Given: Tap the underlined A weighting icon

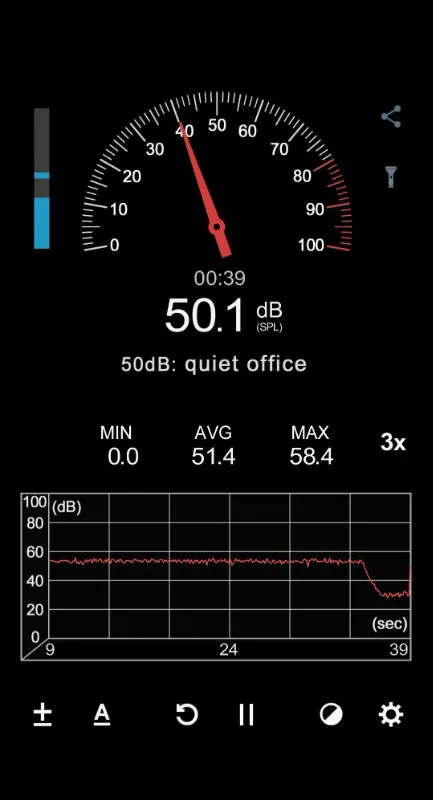Looking at the screenshot, I should (x=102, y=714).
